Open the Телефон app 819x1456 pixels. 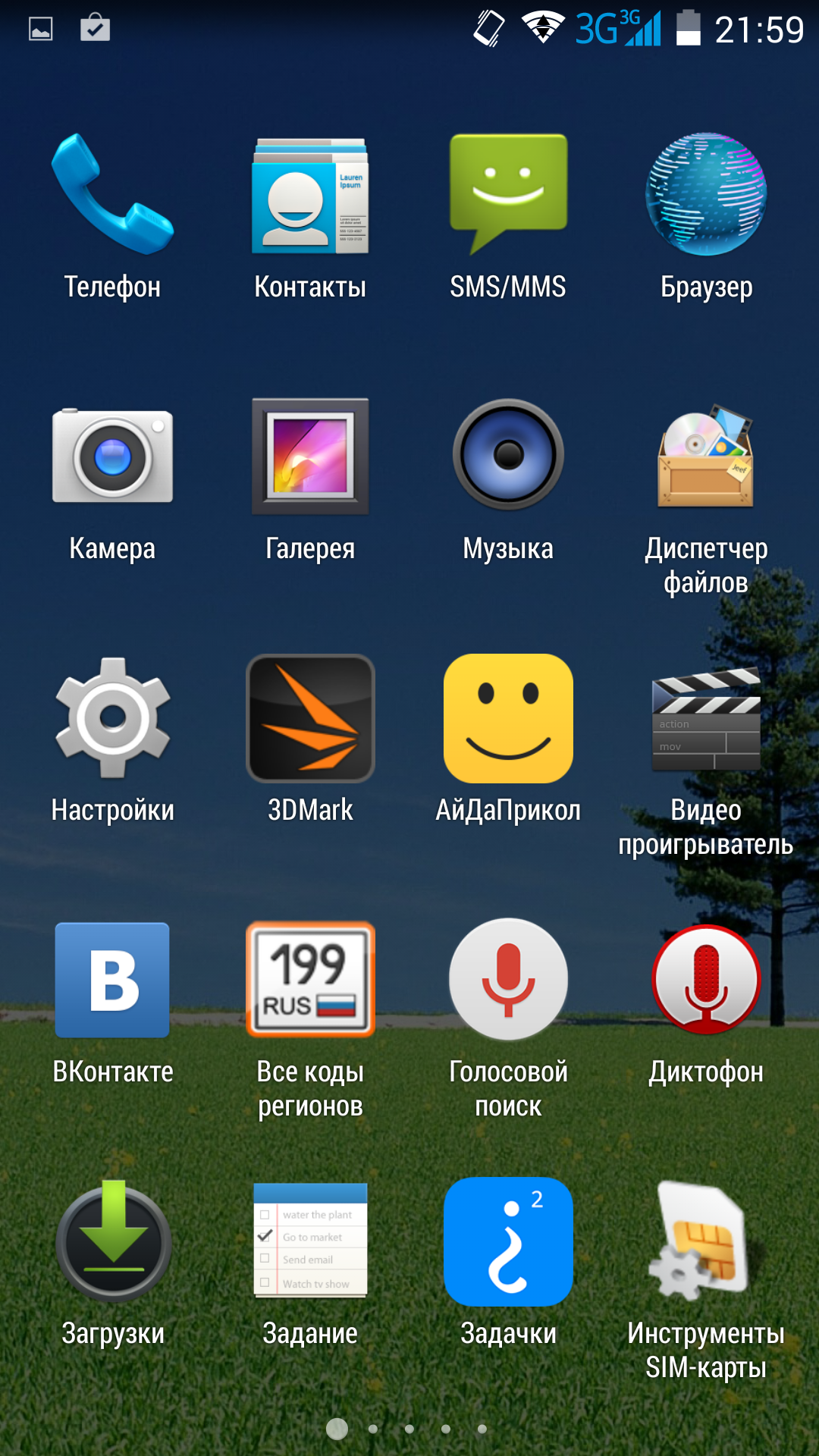[x=112, y=196]
